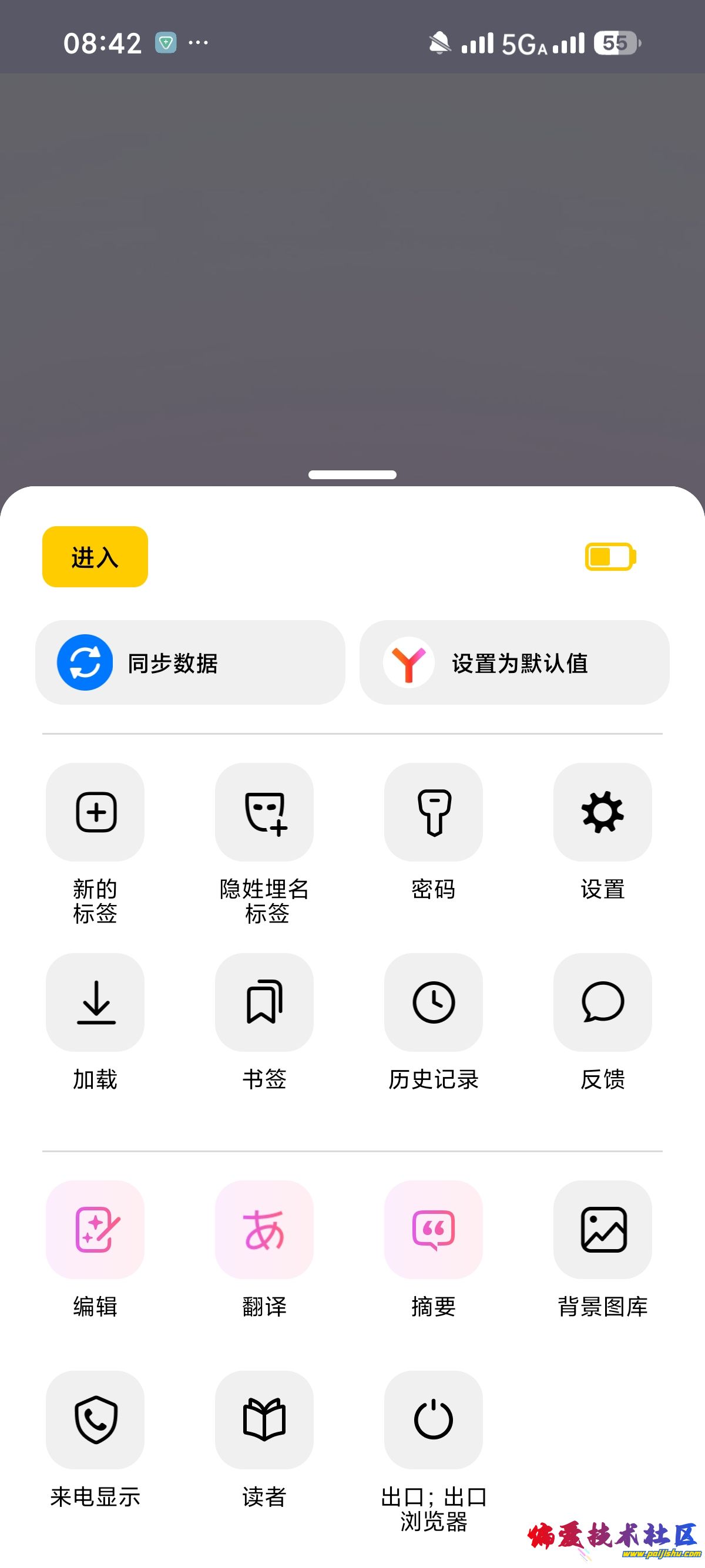
Task: Open 密码 passwords
Action: tap(434, 812)
